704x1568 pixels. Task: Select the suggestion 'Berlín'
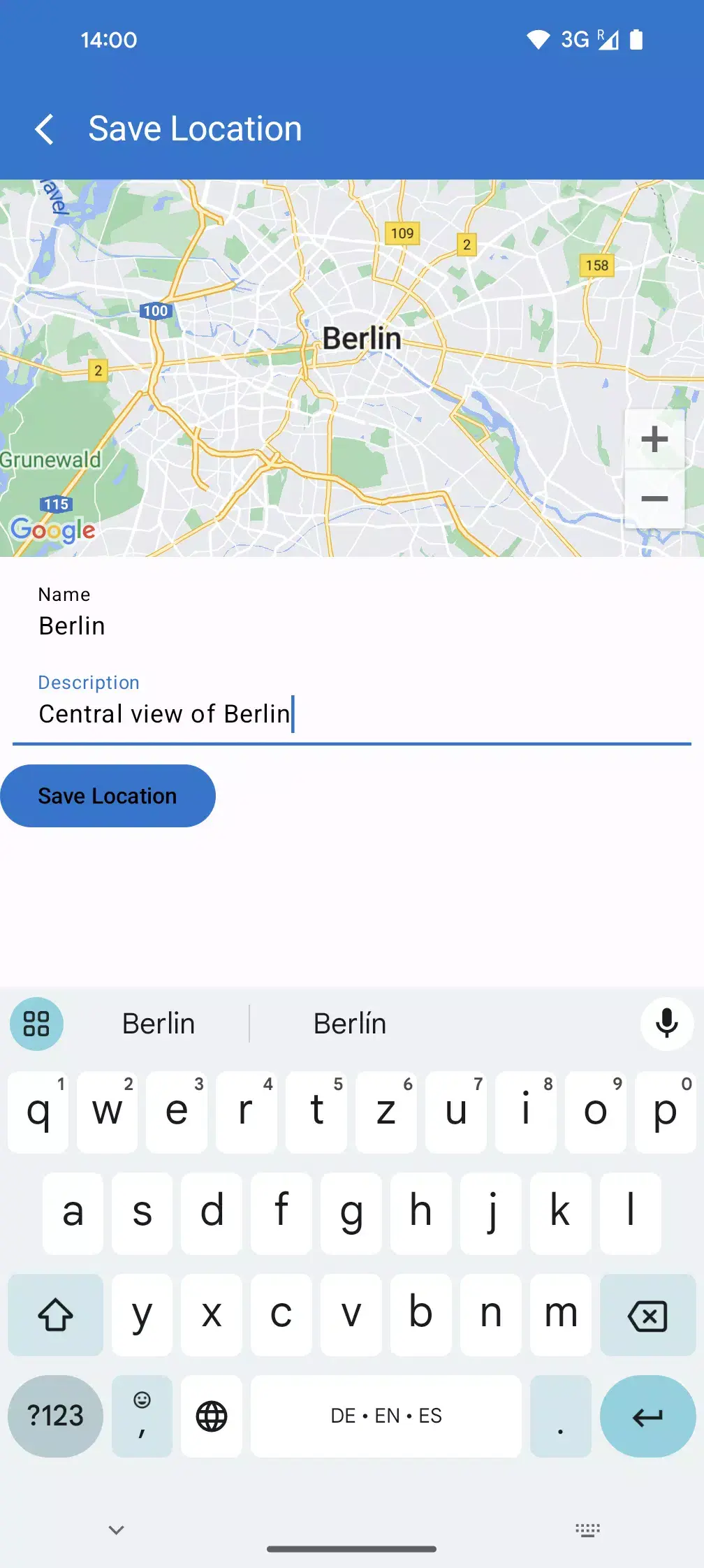[349, 1023]
